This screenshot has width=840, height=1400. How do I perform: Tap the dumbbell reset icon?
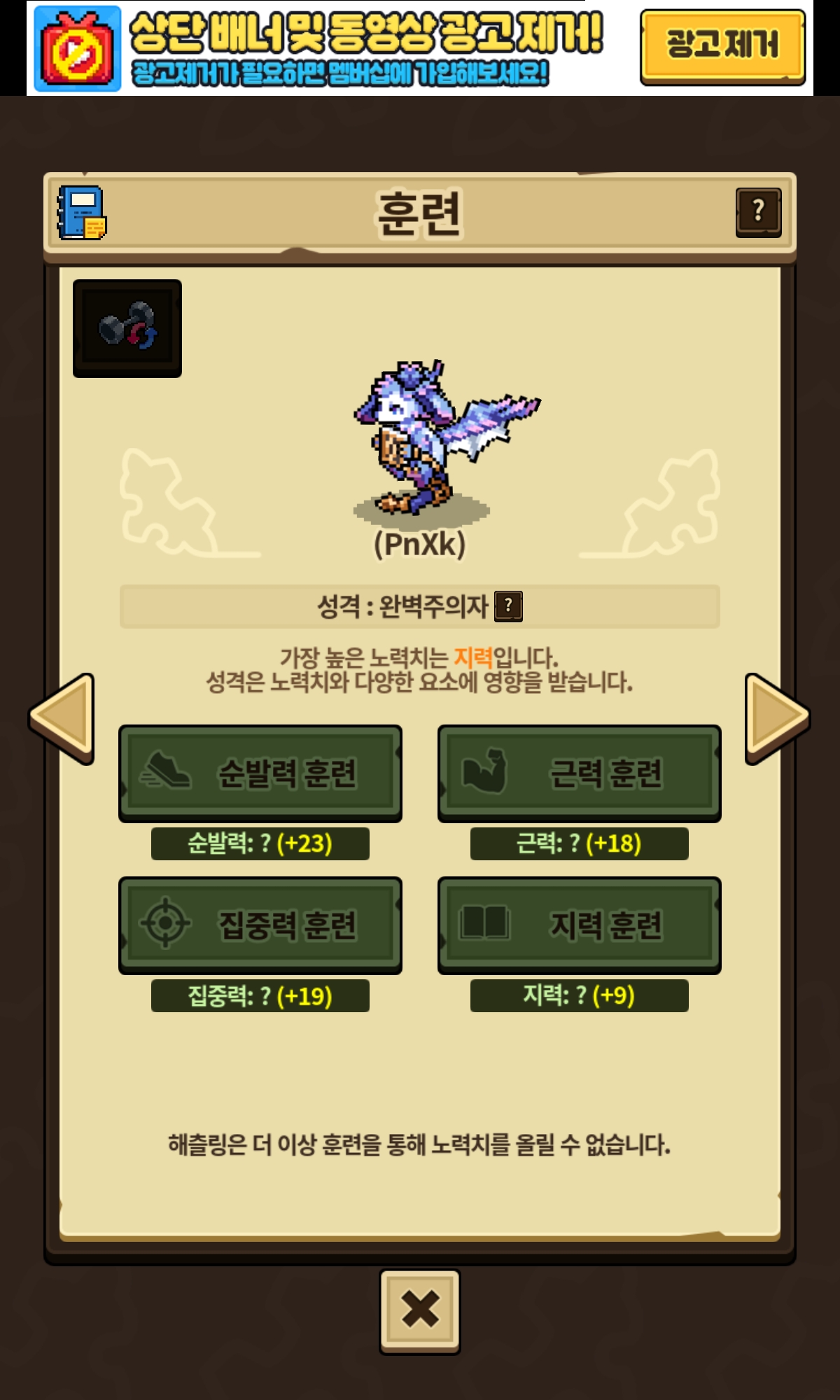click(127, 328)
